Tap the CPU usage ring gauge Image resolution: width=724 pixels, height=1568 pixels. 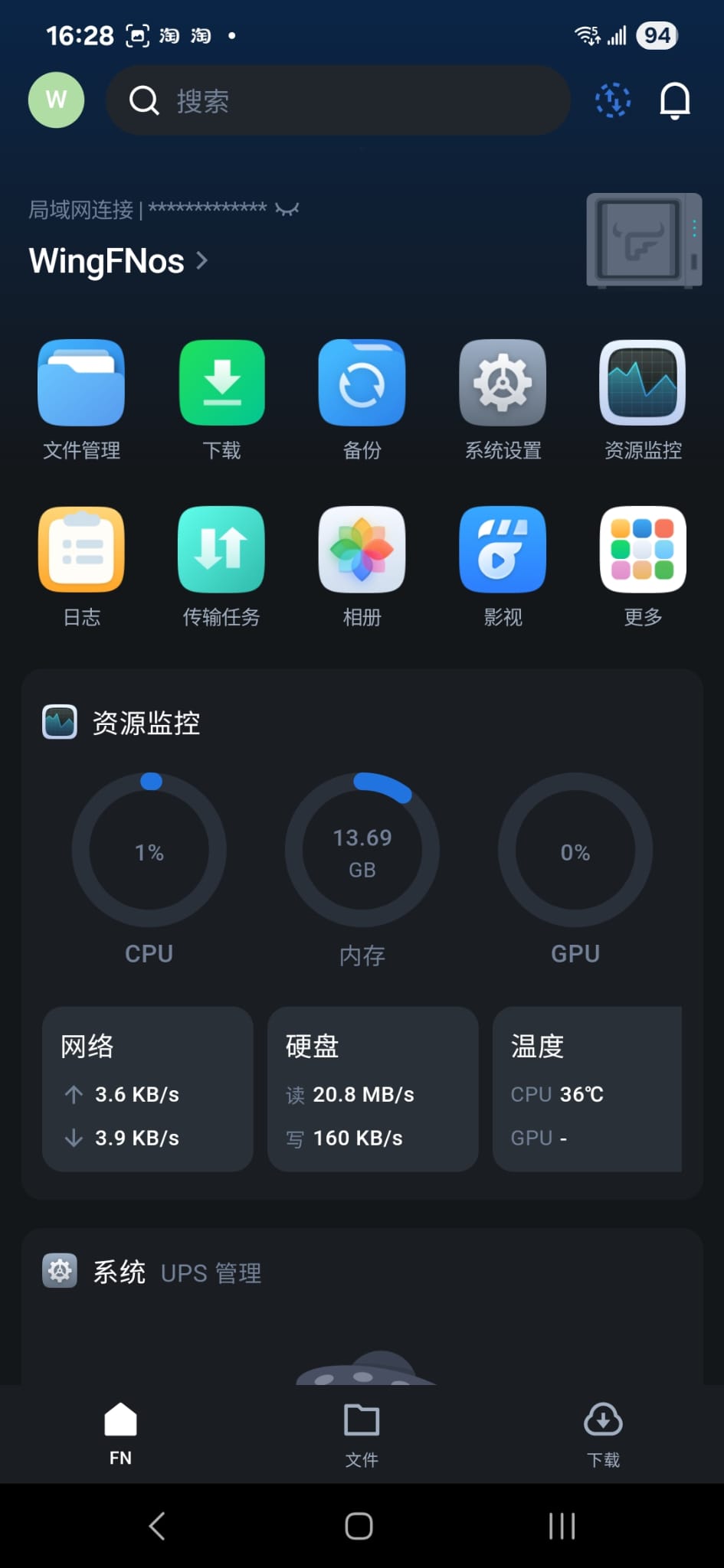(x=149, y=851)
